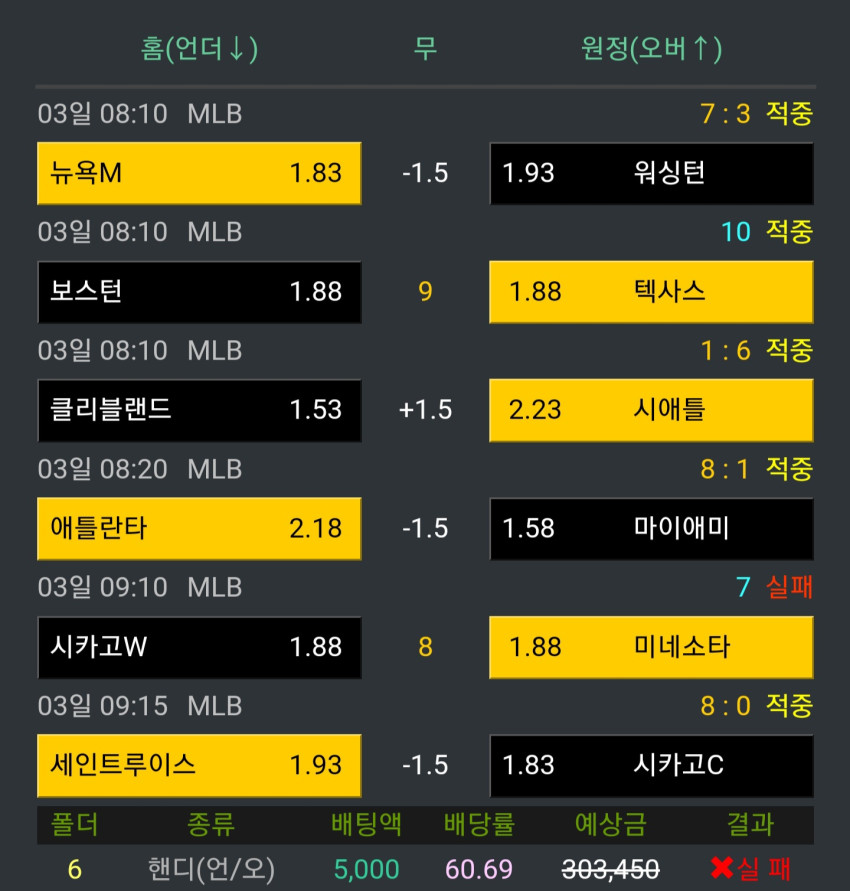Screen dimensions: 850x891
Task: Select the 애틀란타 2.18 pick
Action: (199, 529)
